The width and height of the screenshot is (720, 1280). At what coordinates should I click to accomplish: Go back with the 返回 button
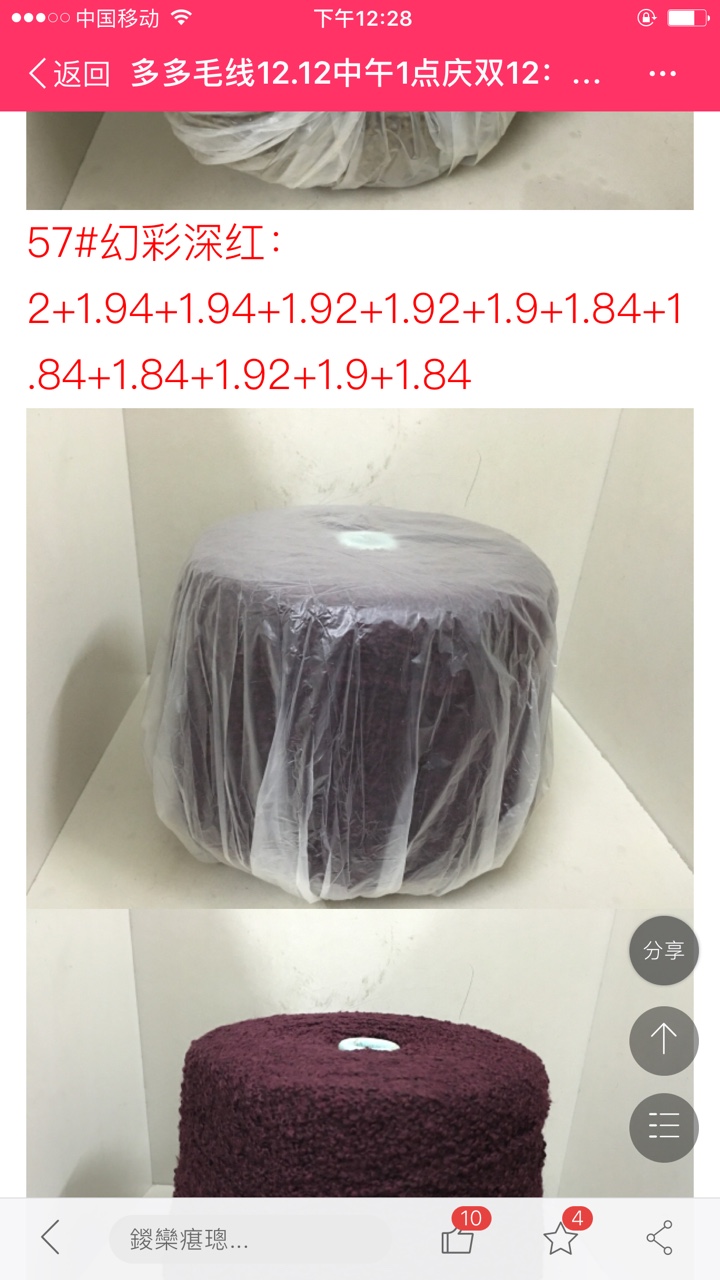point(68,74)
